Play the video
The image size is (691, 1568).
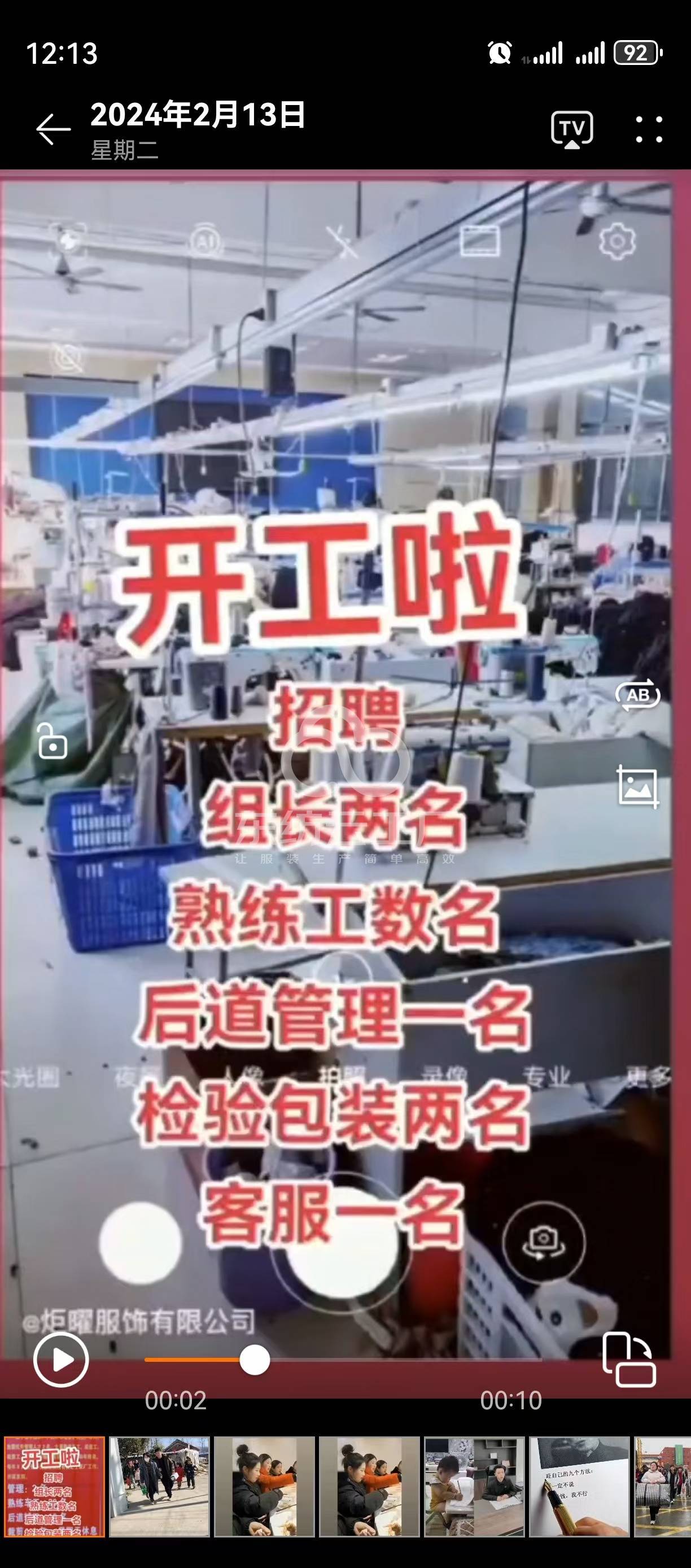coord(61,1359)
